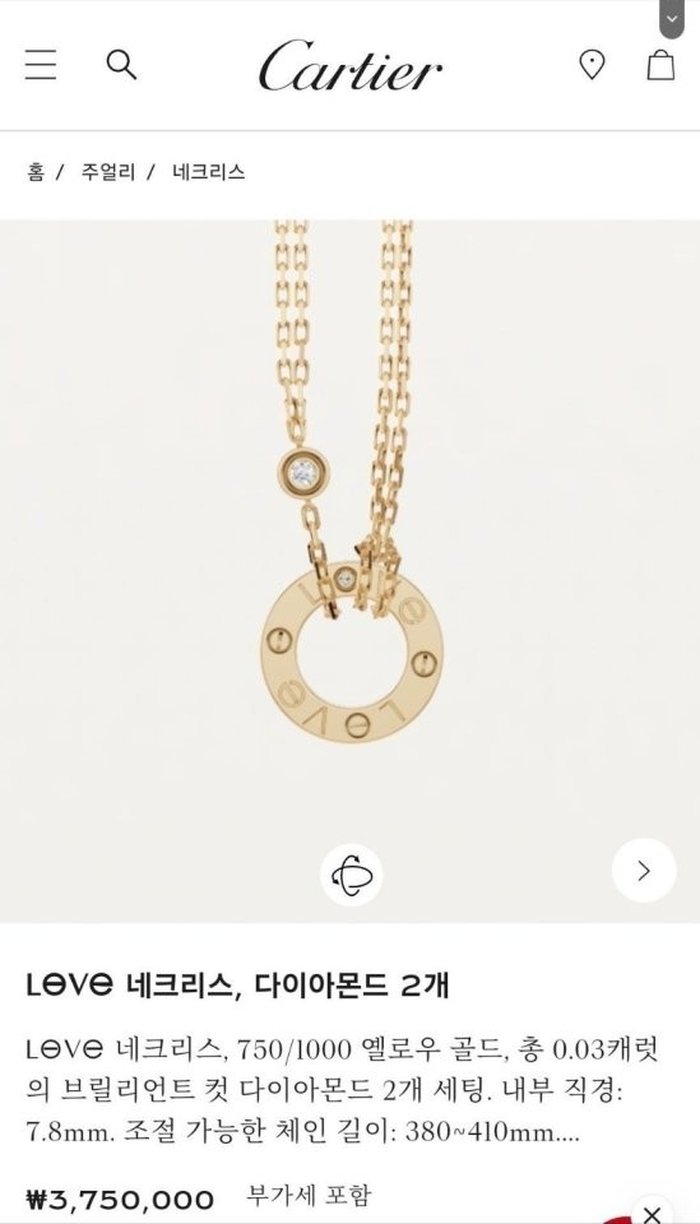Open the search magnifier
Image resolution: width=700 pixels, height=1224 pixels.
pyautogui.click(x=121, y=65)
